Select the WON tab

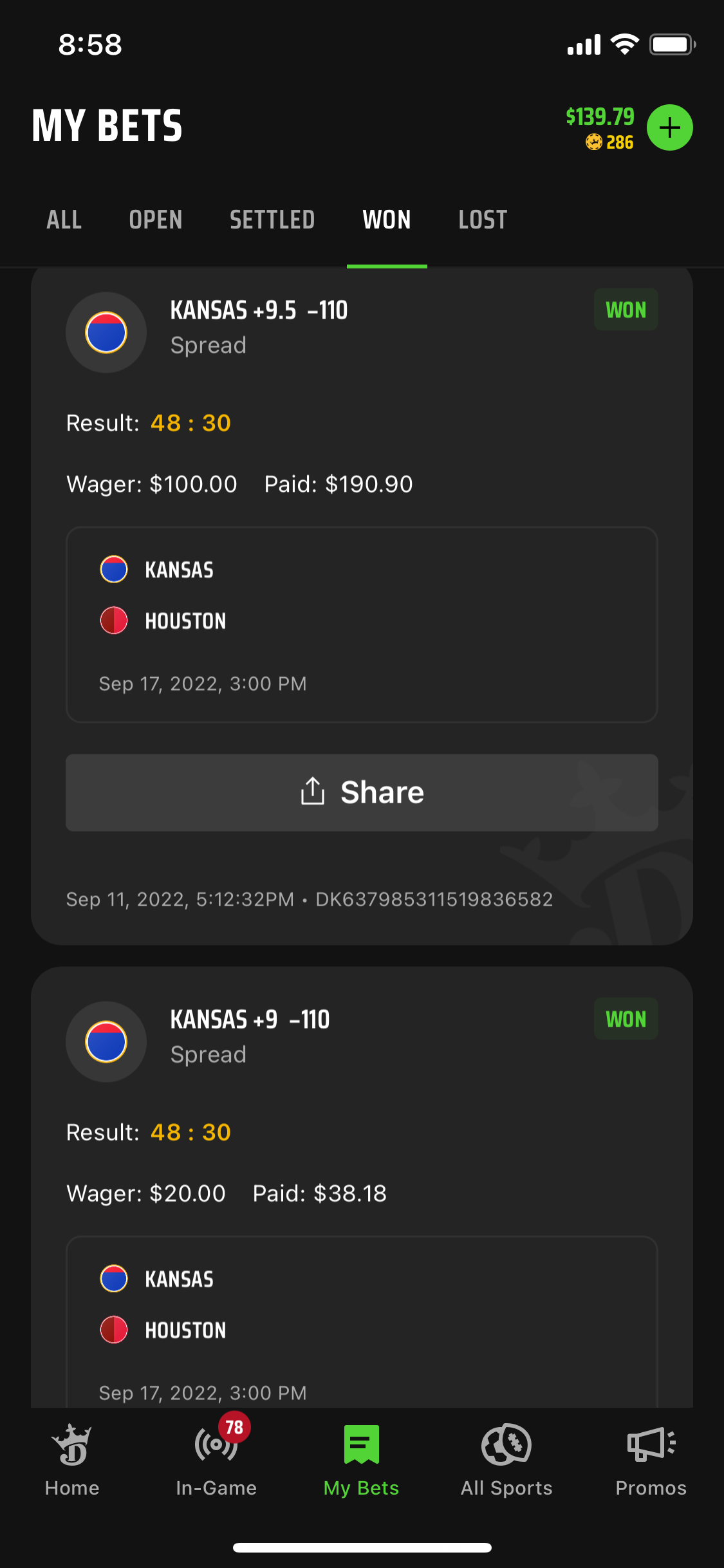coord(387,220)
